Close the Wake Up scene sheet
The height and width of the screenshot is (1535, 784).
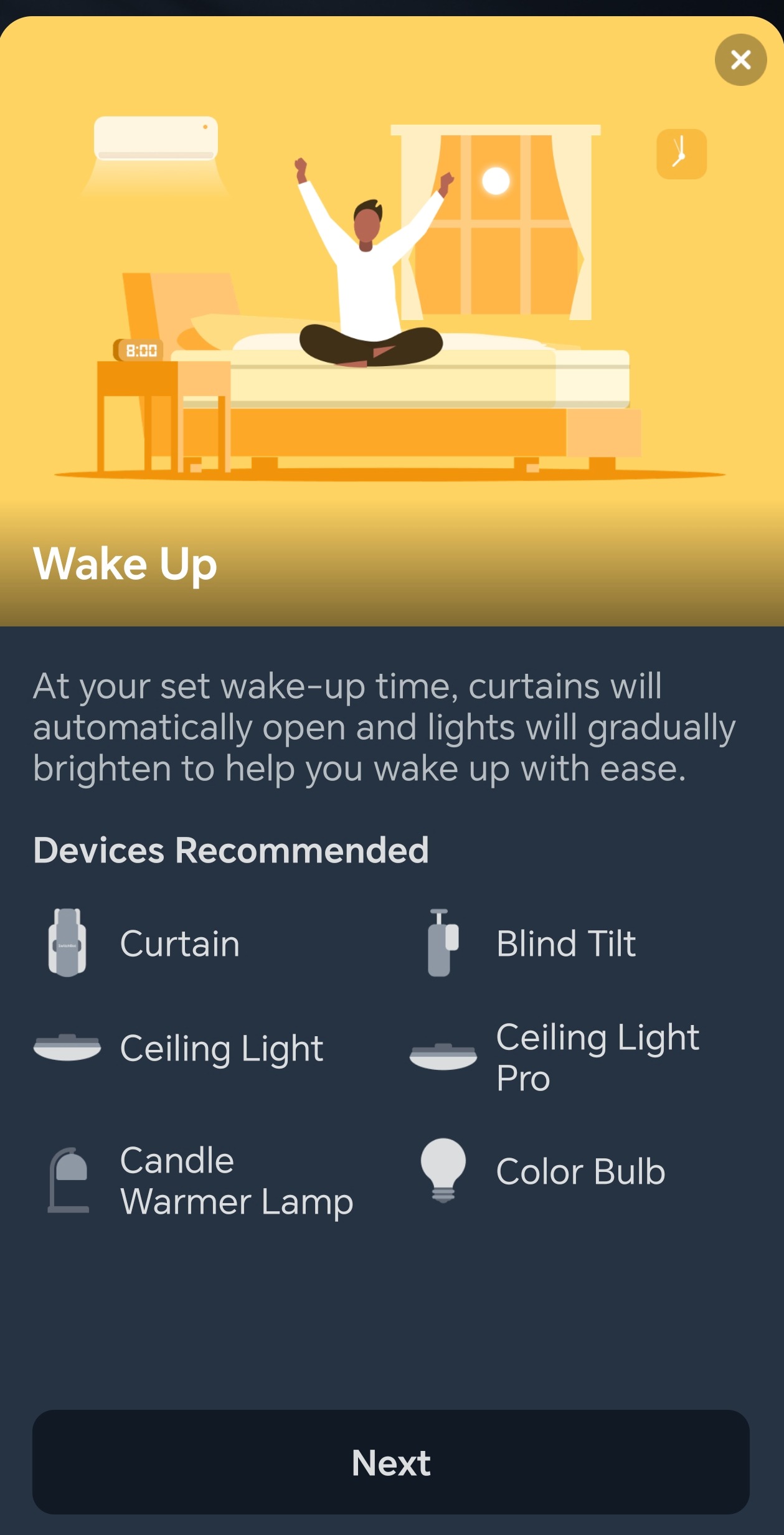[740, 60]
